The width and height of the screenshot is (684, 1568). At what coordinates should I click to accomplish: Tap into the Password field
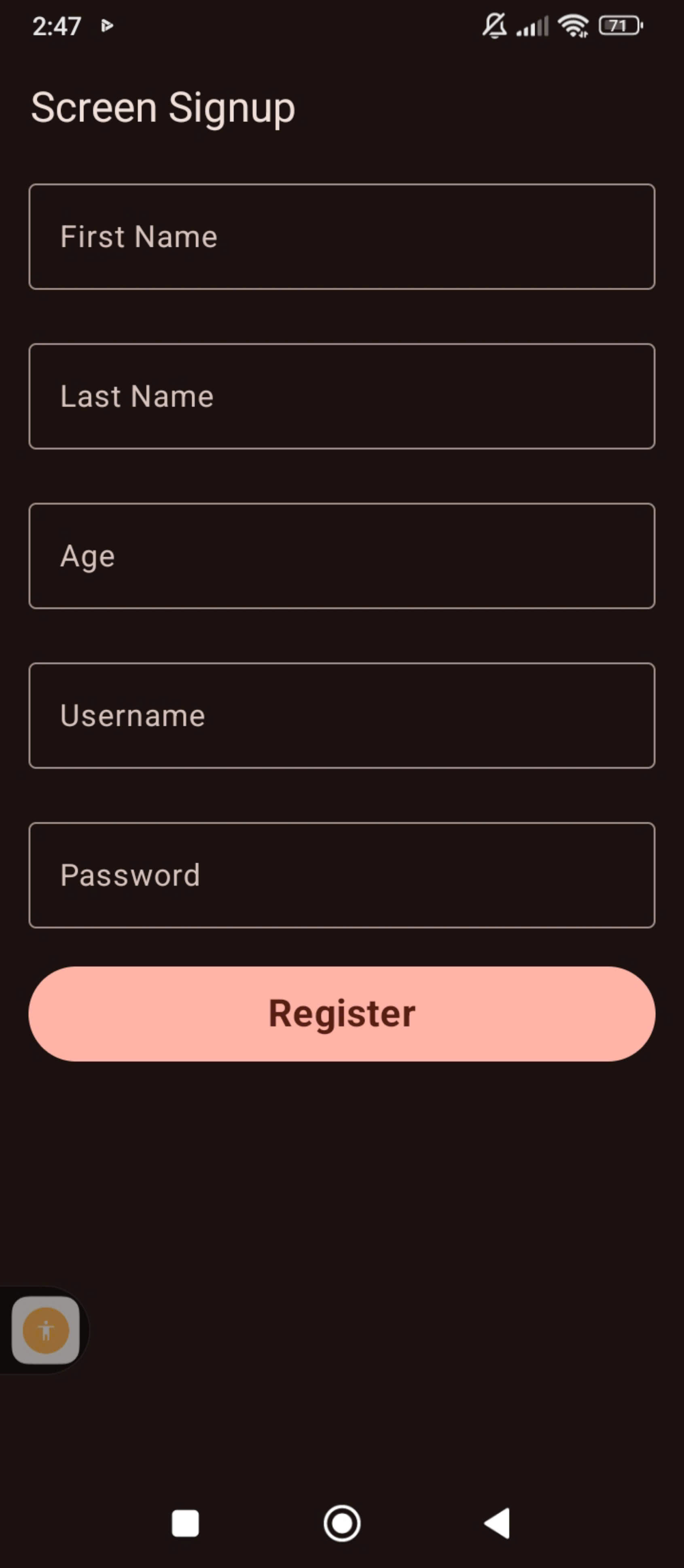pyautogui.click(x=341, y=875)
